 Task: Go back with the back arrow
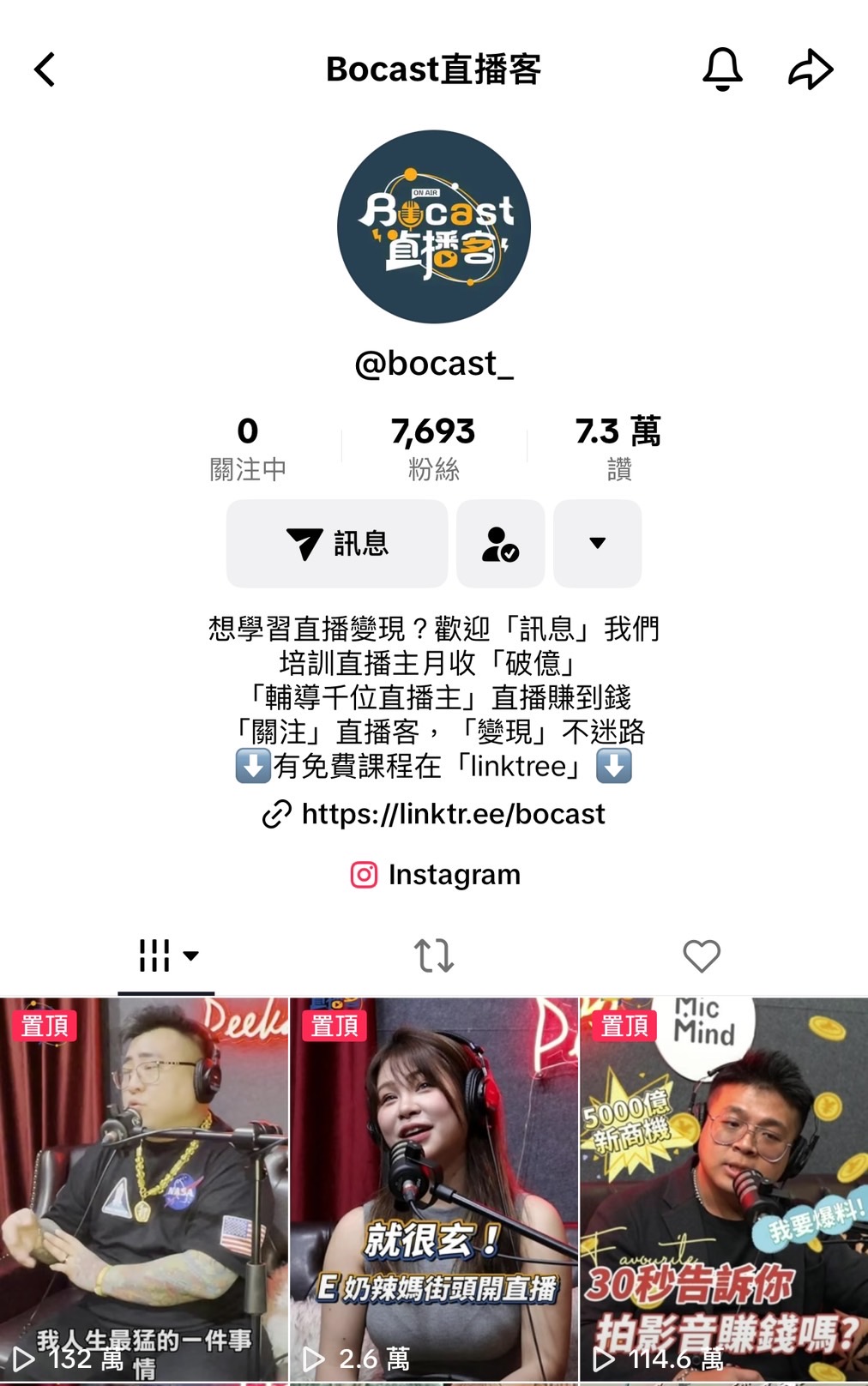(x=45, y=69)
